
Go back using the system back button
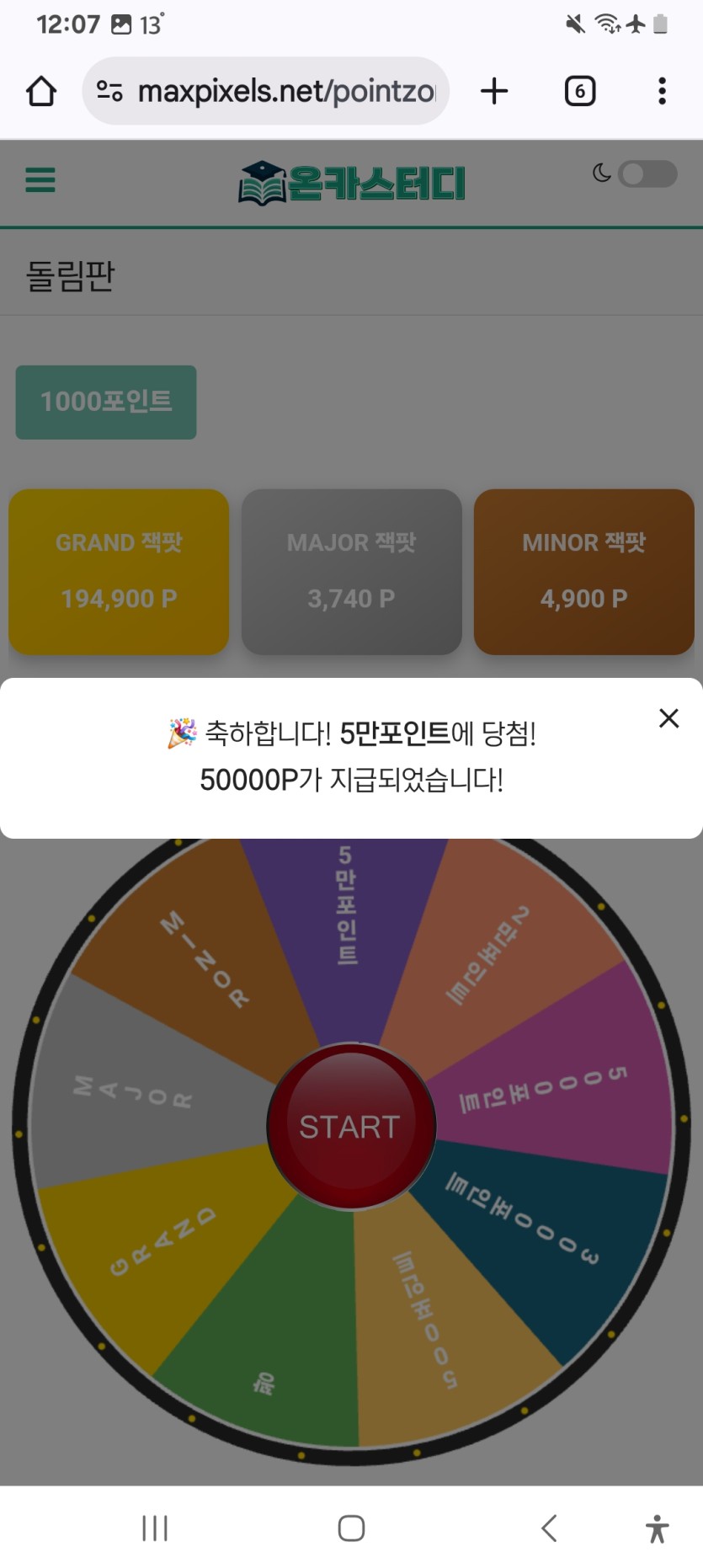(549, 1528)
